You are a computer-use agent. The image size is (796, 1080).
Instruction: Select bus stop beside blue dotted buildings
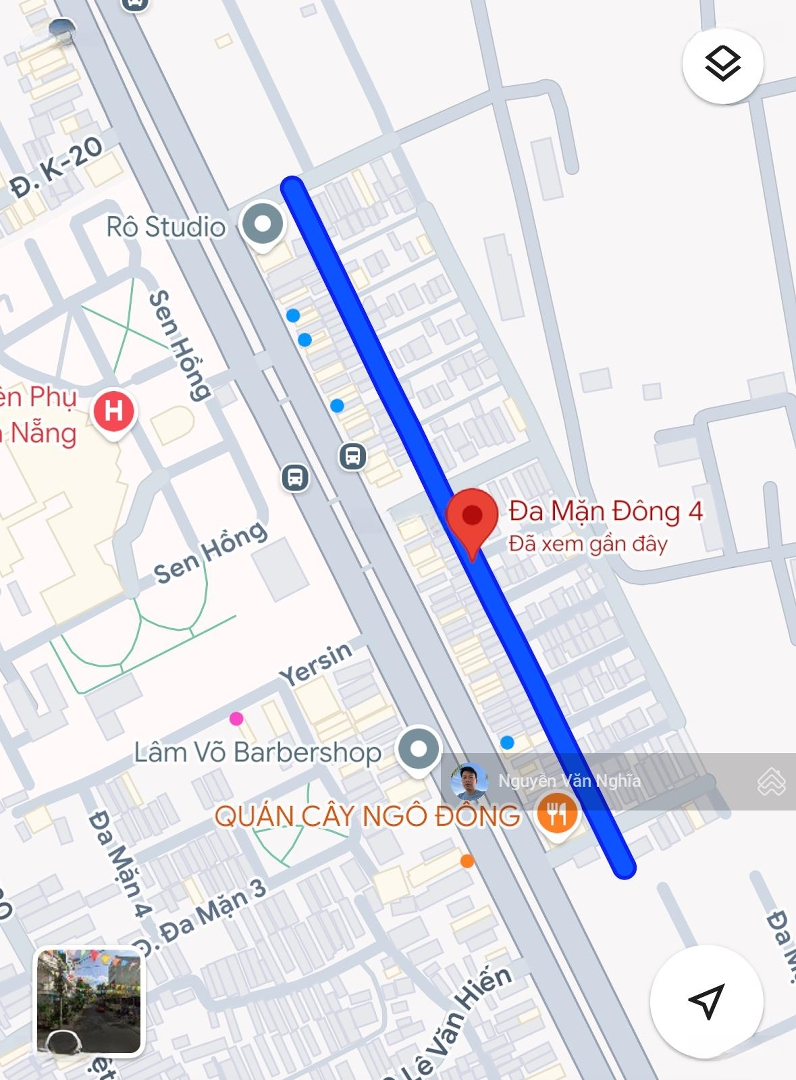[x=352, y=457]
